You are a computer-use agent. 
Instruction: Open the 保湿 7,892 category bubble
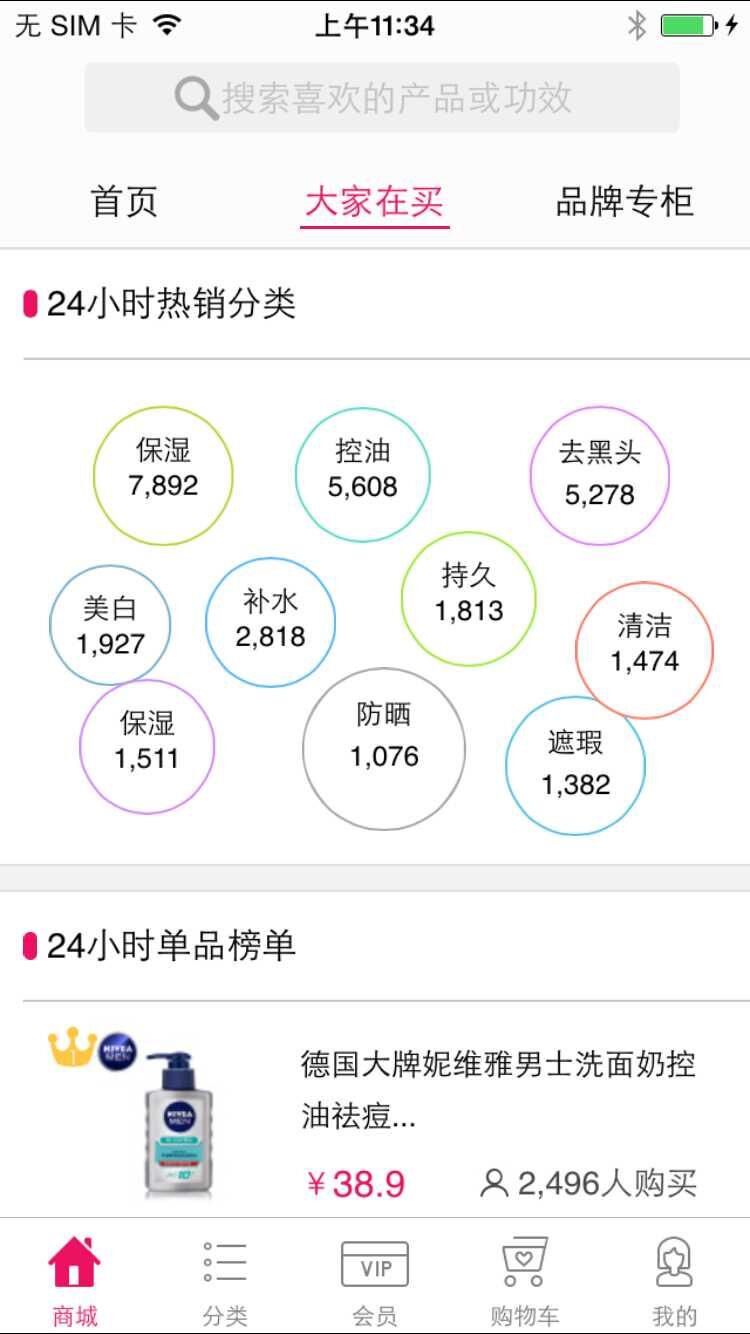coord(163,475)
